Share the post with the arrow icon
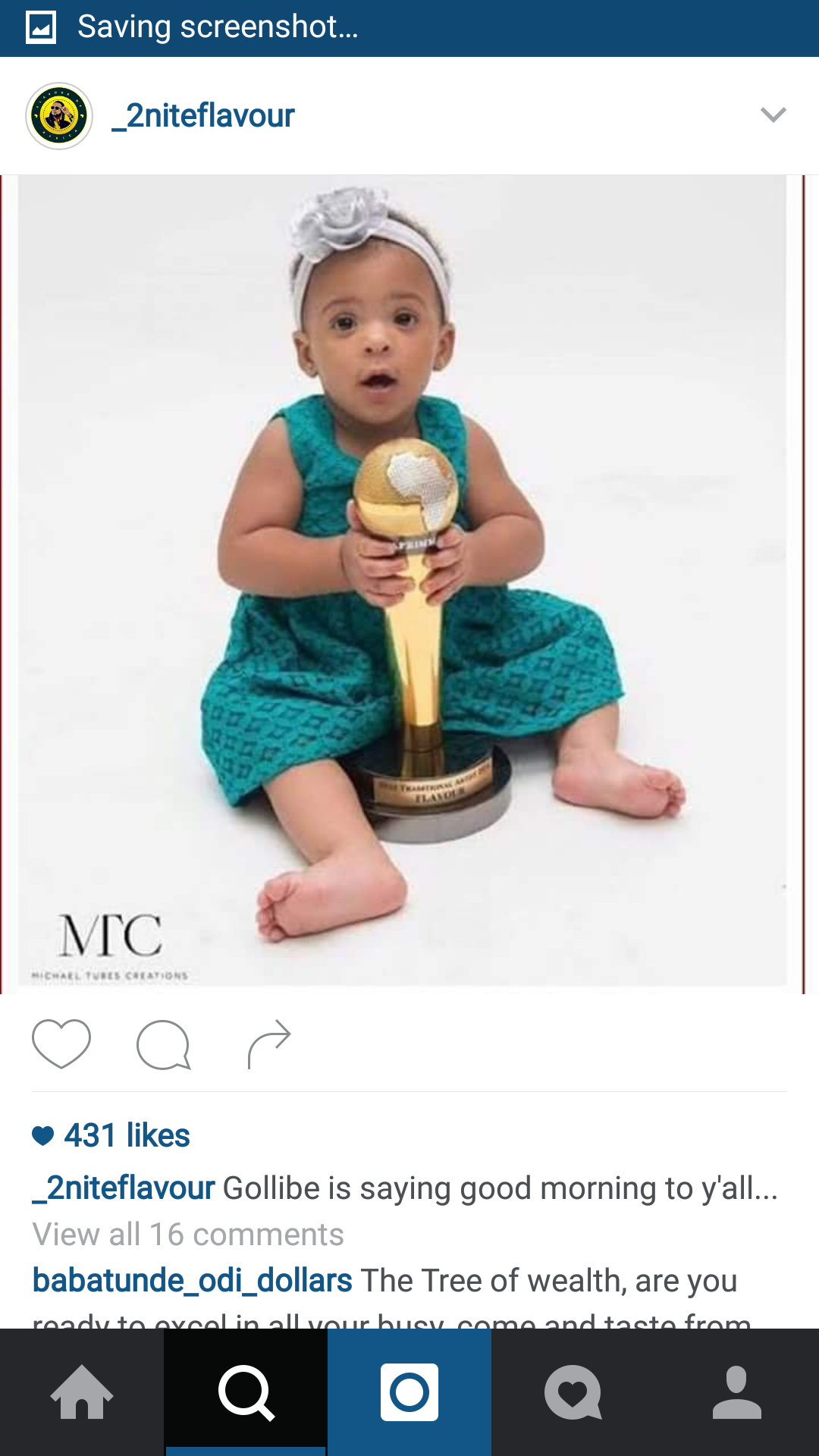This screenshot has width=819, height=1456. click(x=269, y=1044)
